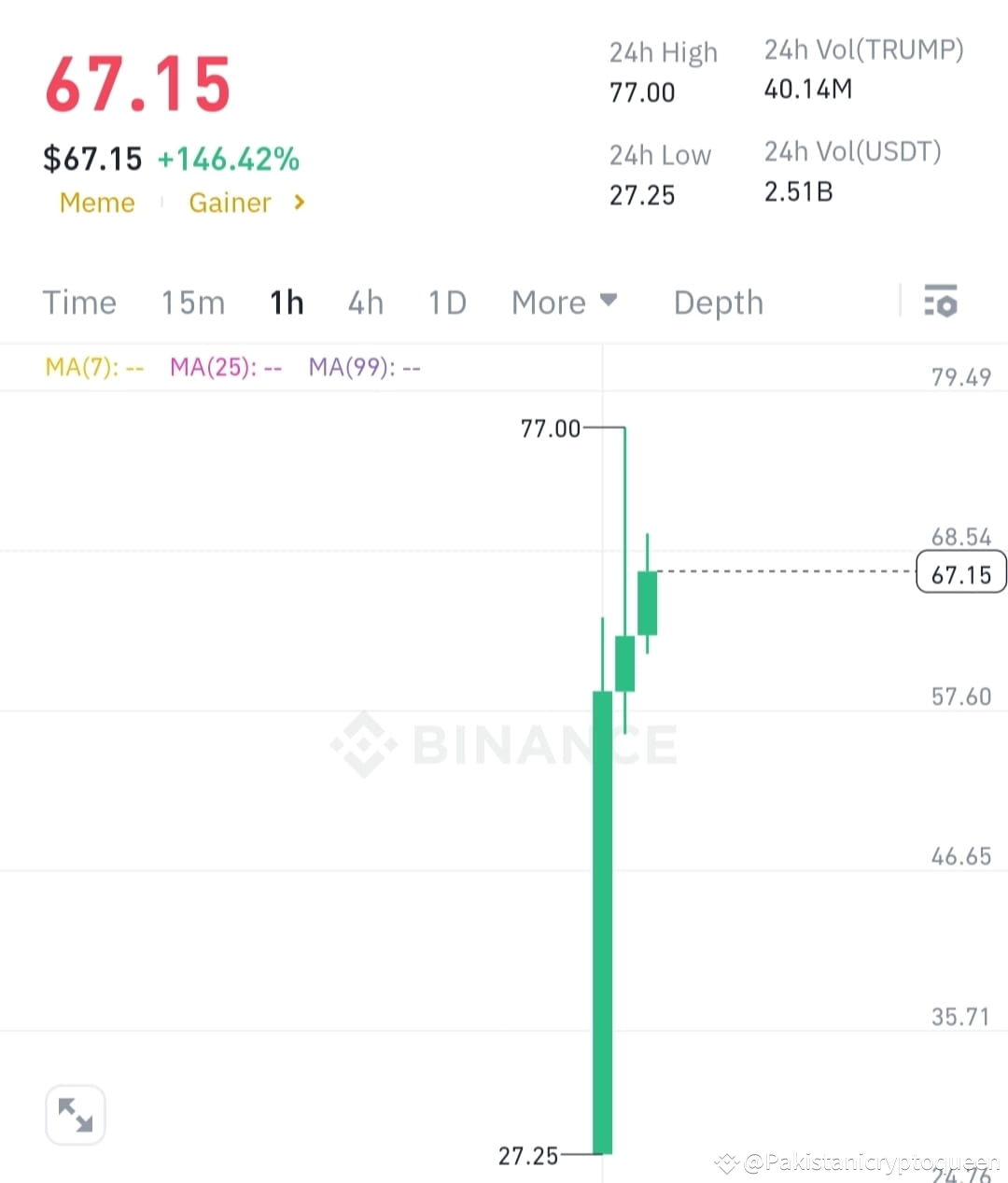Image resolution: width=1008 pixels, height=1183 pixels.
Task: Switch to the 1D timeframe
Action: pos(446,302)
